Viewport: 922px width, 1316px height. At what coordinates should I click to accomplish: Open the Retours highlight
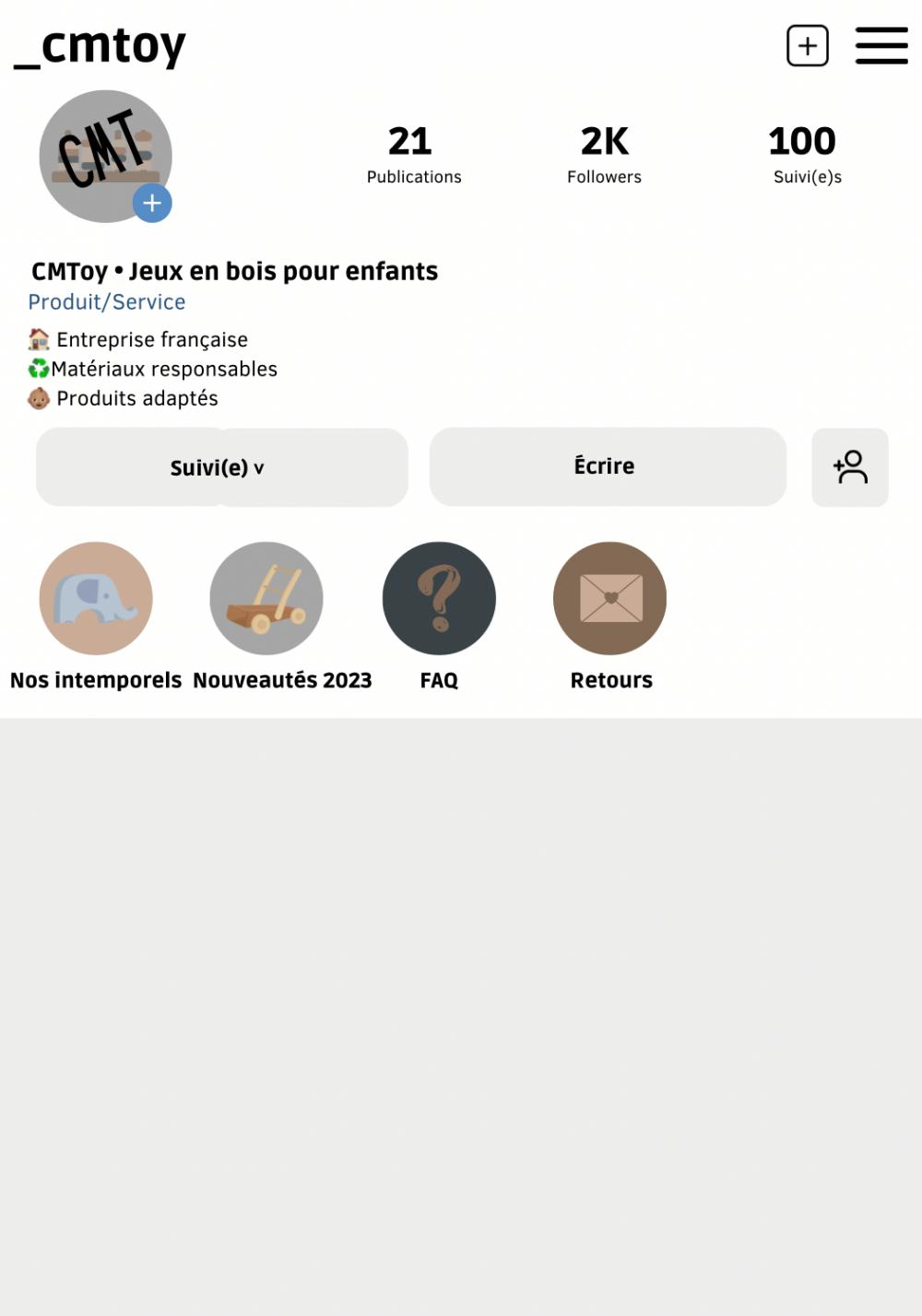click(x=609, y=599)
